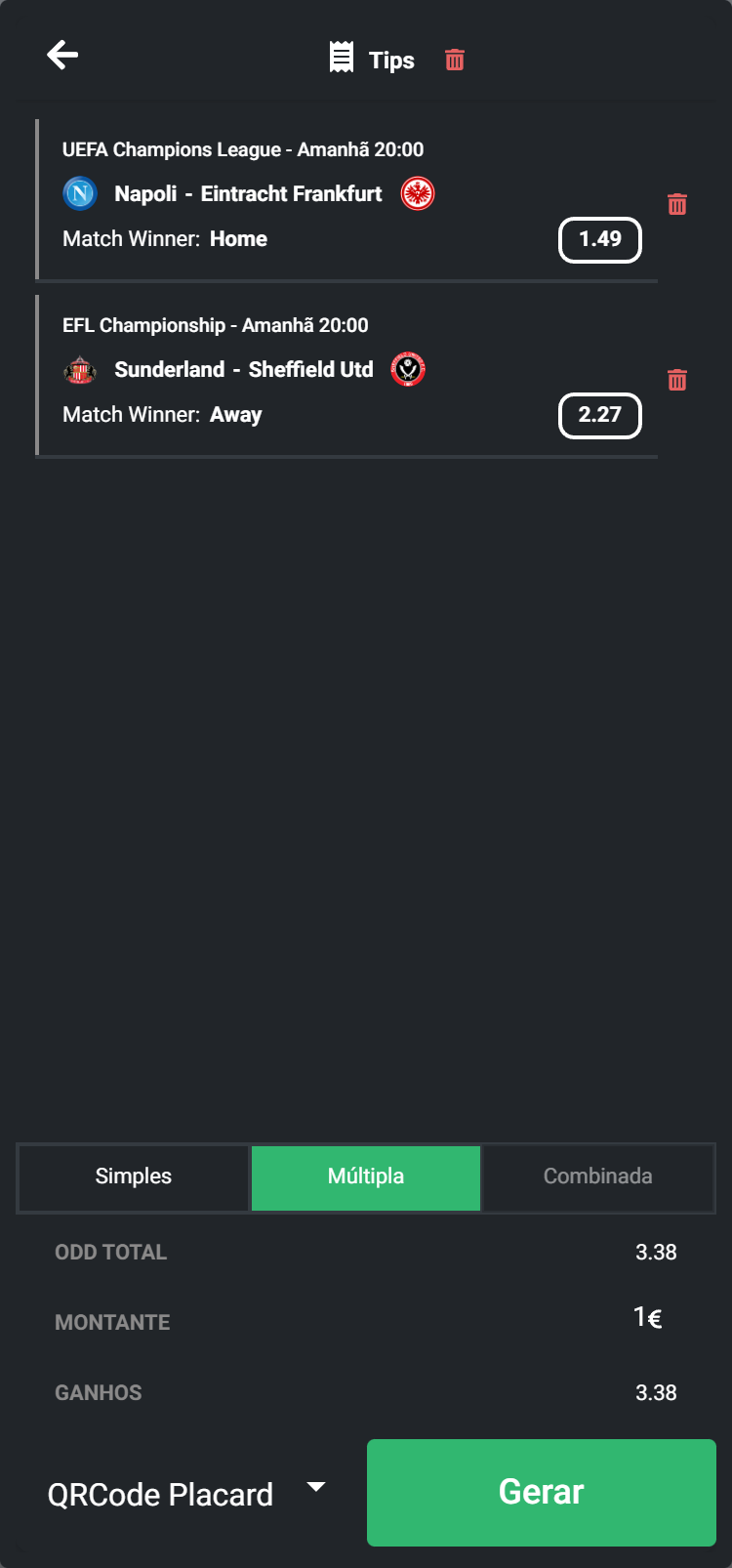Delete the Napoli - Eintracht Frankfurt tip
The image size is (732, 1568).
676,204
